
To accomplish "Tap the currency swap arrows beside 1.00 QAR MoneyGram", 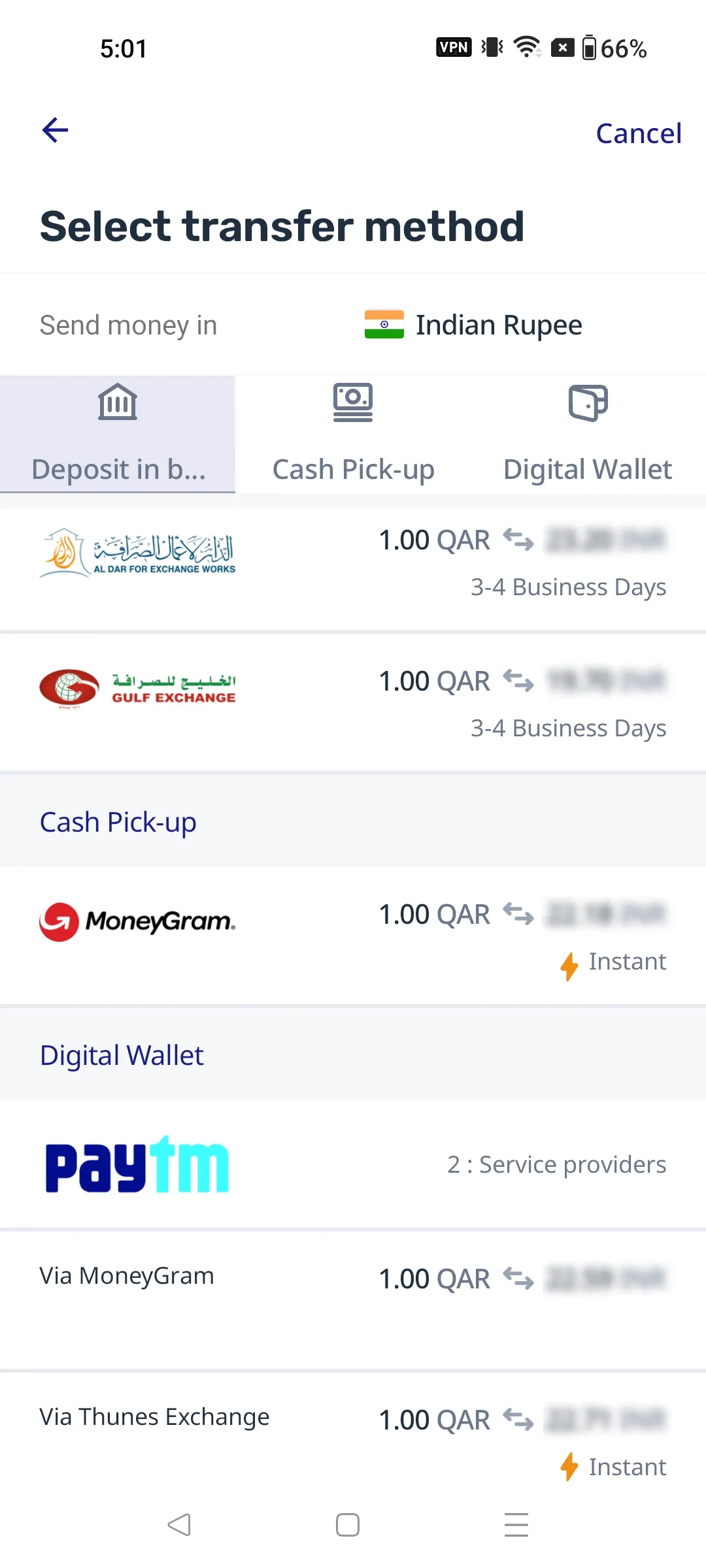I will click(518, 915).
